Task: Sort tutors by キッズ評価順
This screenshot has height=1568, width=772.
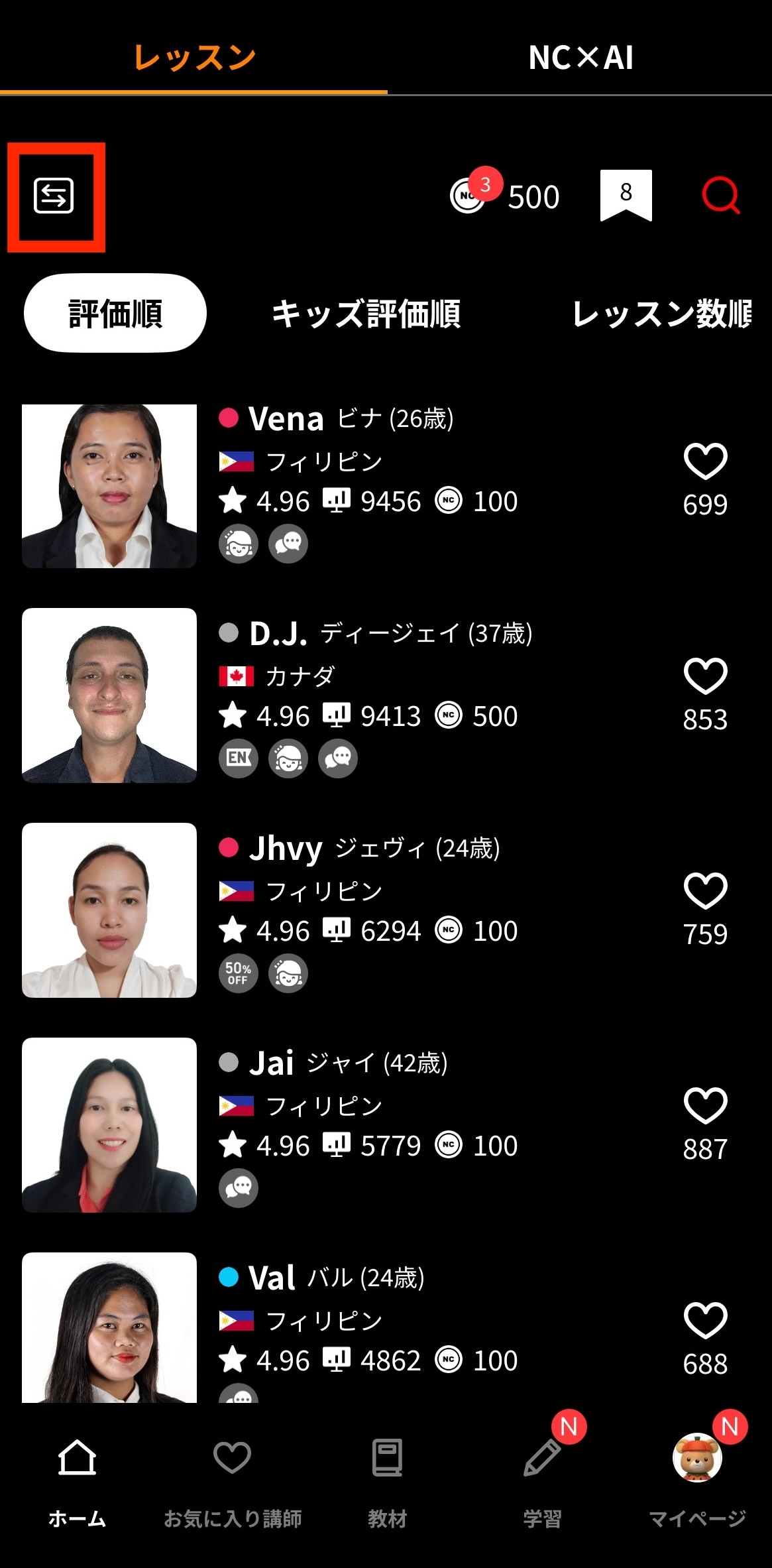Action: [366, 314]
